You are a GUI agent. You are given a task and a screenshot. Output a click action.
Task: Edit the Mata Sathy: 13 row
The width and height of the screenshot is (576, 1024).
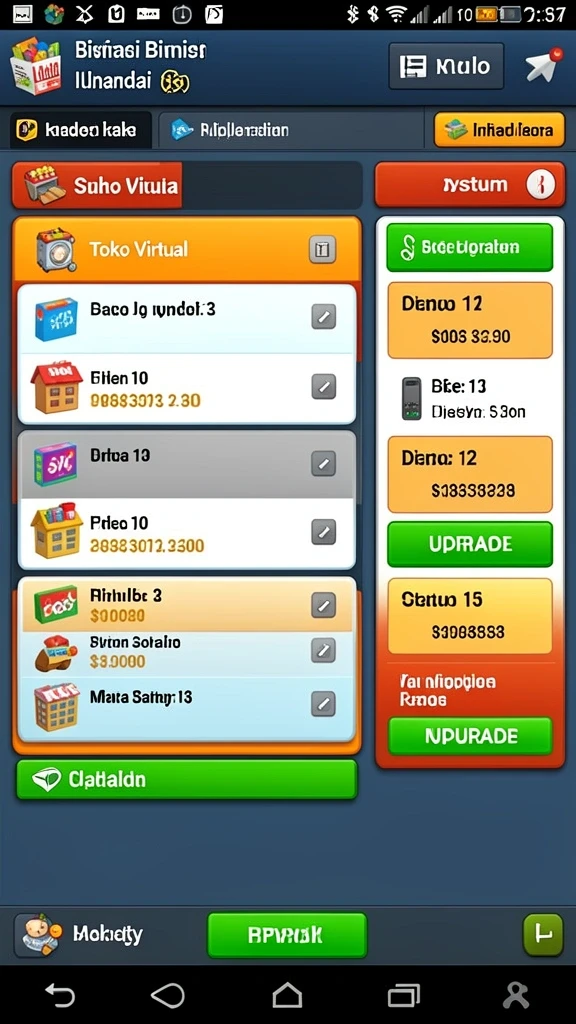pos(323,704)
